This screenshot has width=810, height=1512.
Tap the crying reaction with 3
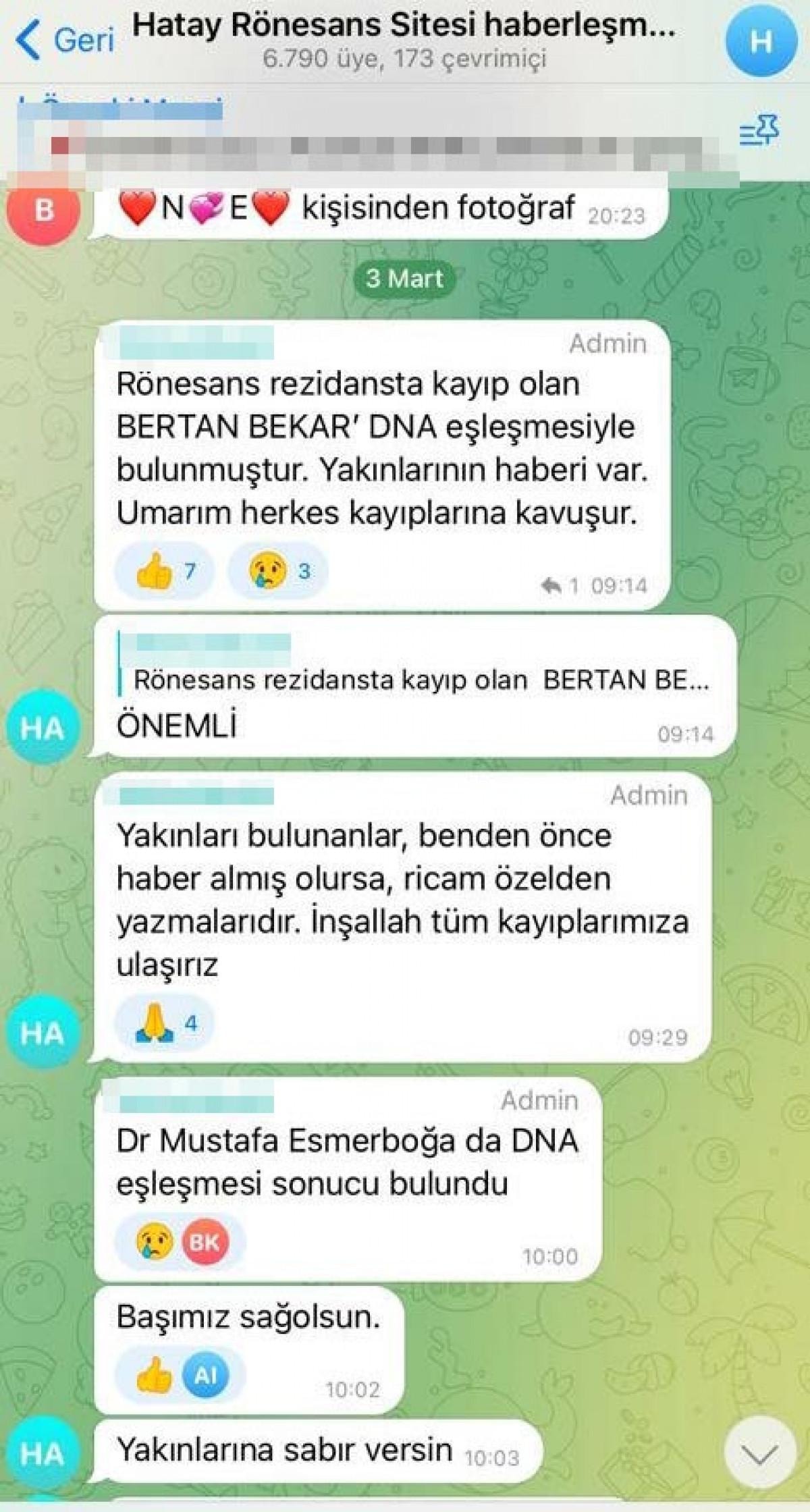[277, 572]
